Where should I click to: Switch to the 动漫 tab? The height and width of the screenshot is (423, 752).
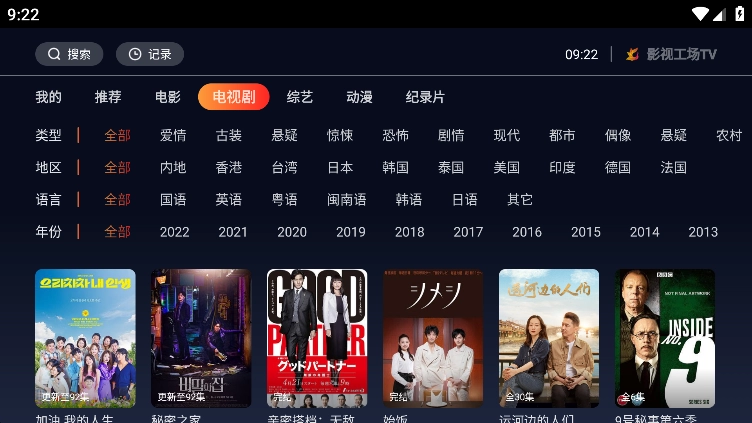pos(359,97)
